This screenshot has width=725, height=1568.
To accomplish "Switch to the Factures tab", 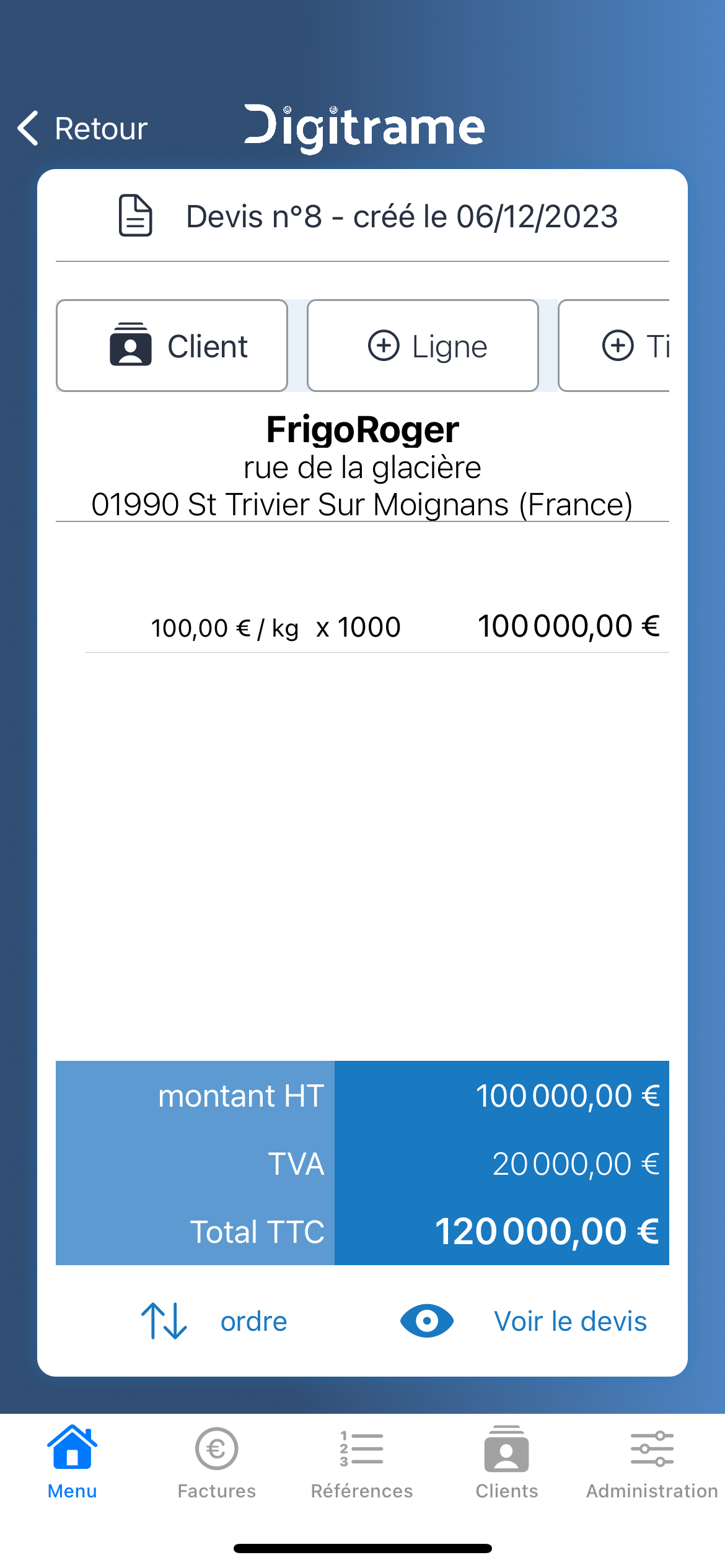I will point(217,1462).
